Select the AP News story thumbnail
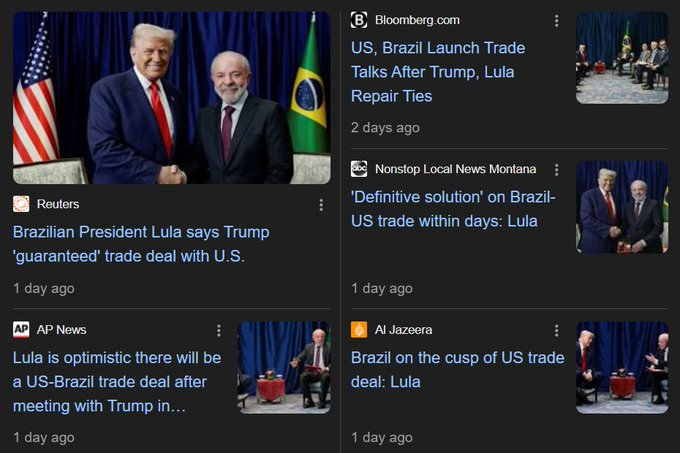This screenshot has width=680, height=453. point(284,366)
